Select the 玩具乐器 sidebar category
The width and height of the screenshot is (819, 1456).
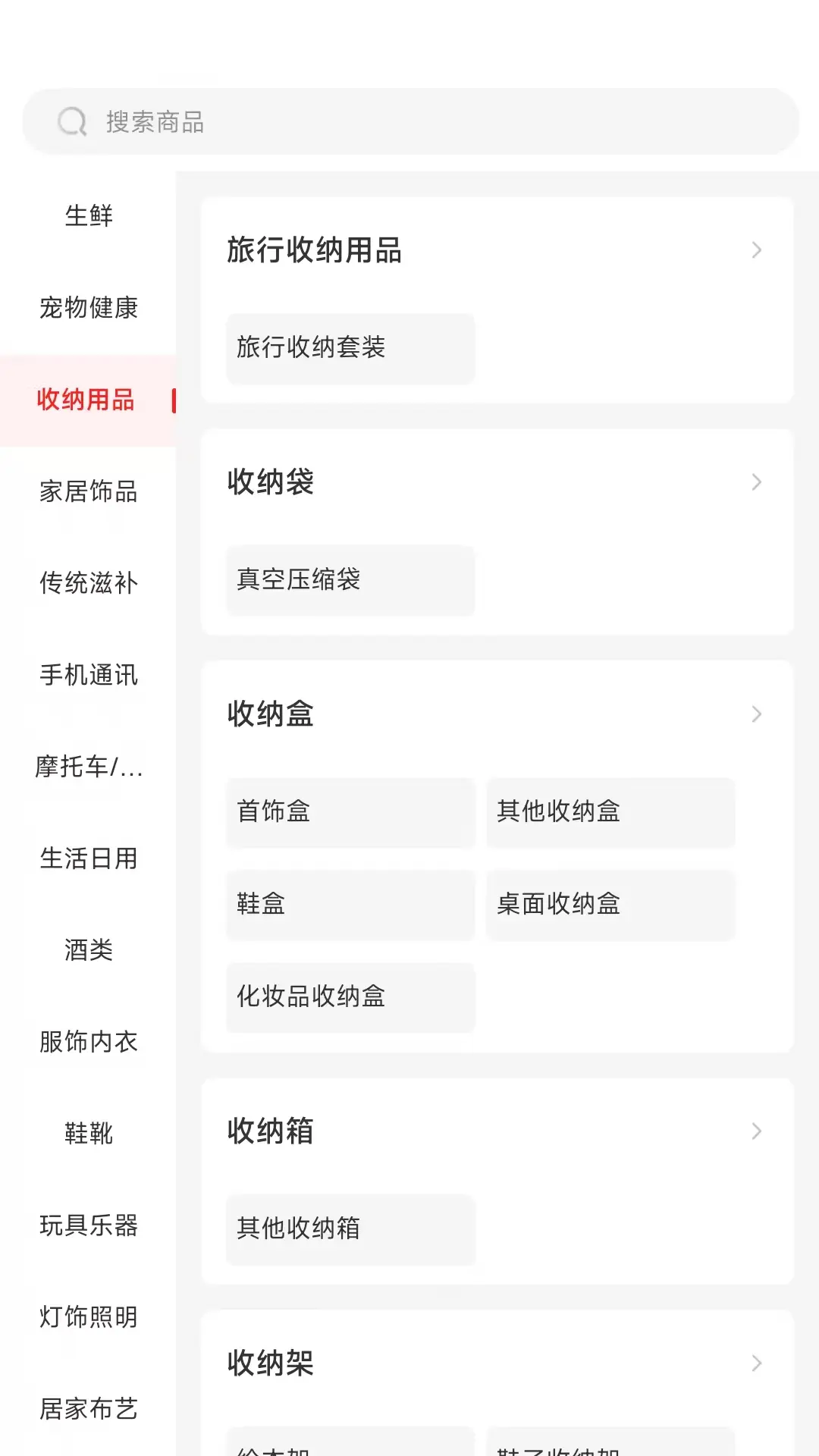88,1227
